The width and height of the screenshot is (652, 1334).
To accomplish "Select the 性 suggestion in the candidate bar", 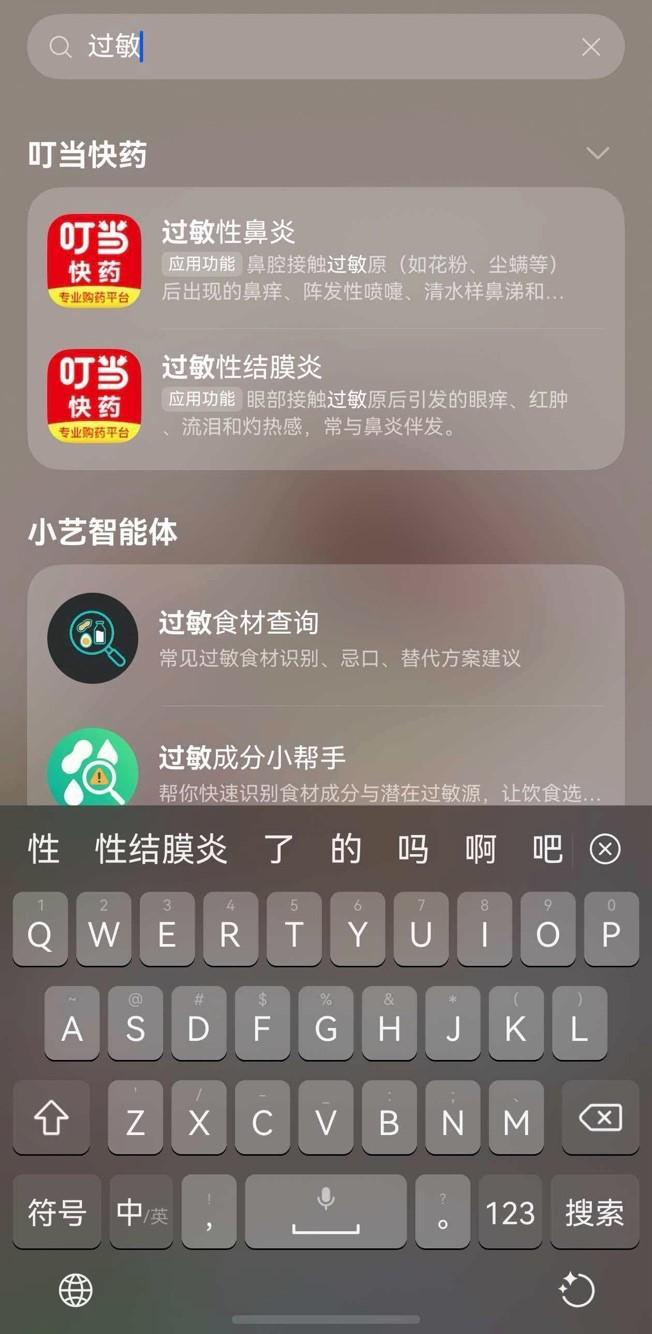I will 44,849.
